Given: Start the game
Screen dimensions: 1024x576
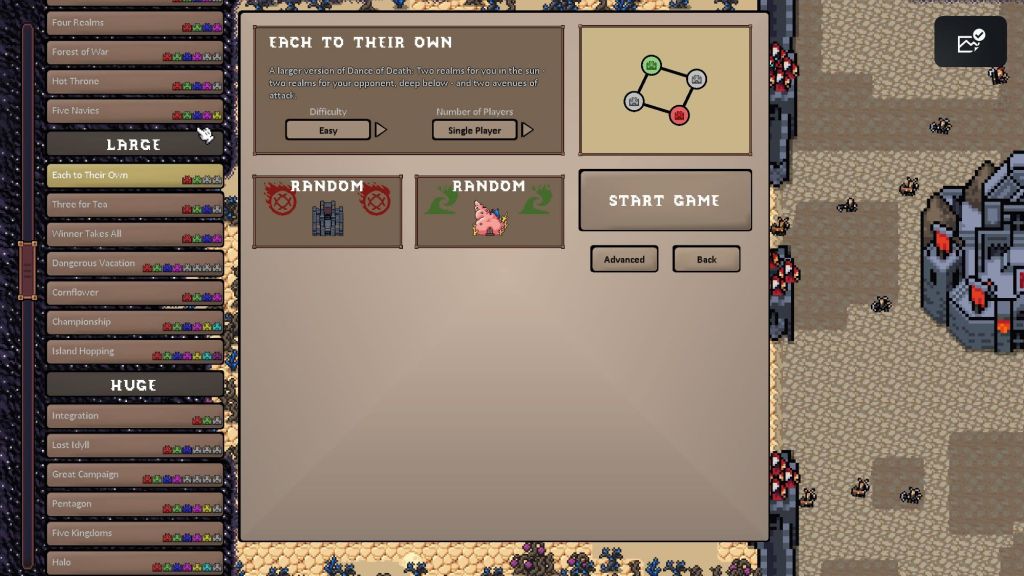Looking at the screenshot, I should pos(665,200).
